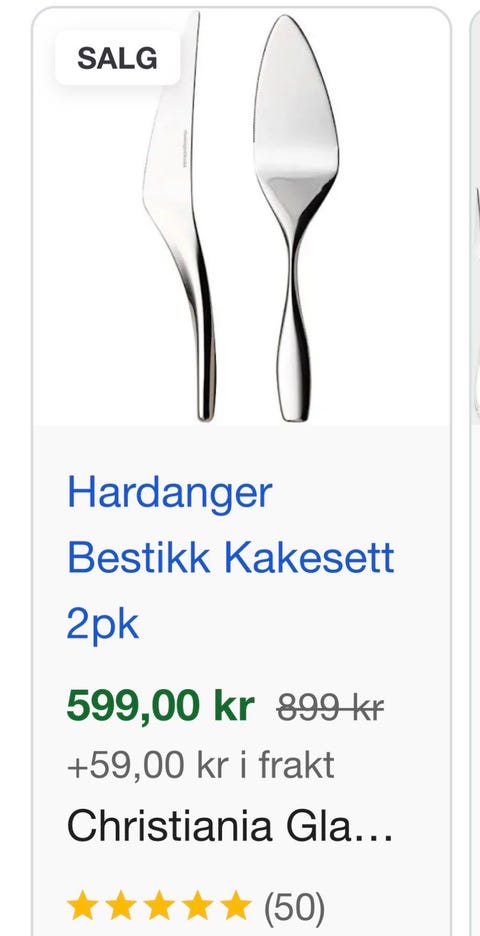Open the Hardanger Bestikk Kakesett product image
Image resolution: width=480 pixels, height=936 pixels.
tap(241, 216)
